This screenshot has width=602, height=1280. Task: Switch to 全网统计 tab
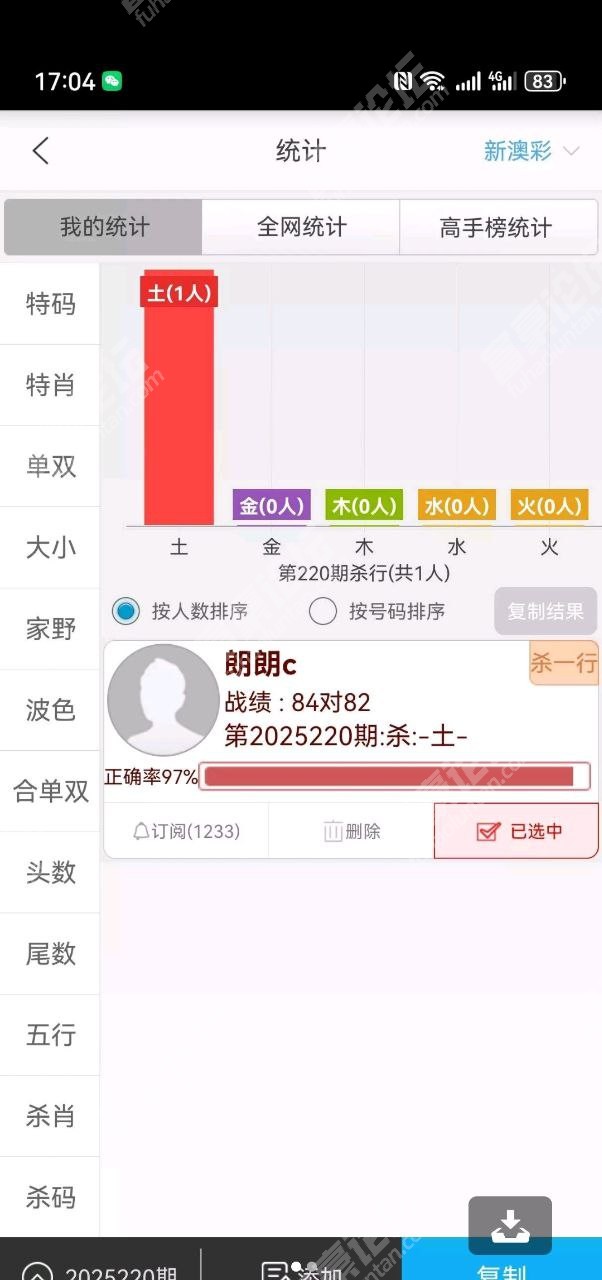pyautogui.click(x=301, y=227)
